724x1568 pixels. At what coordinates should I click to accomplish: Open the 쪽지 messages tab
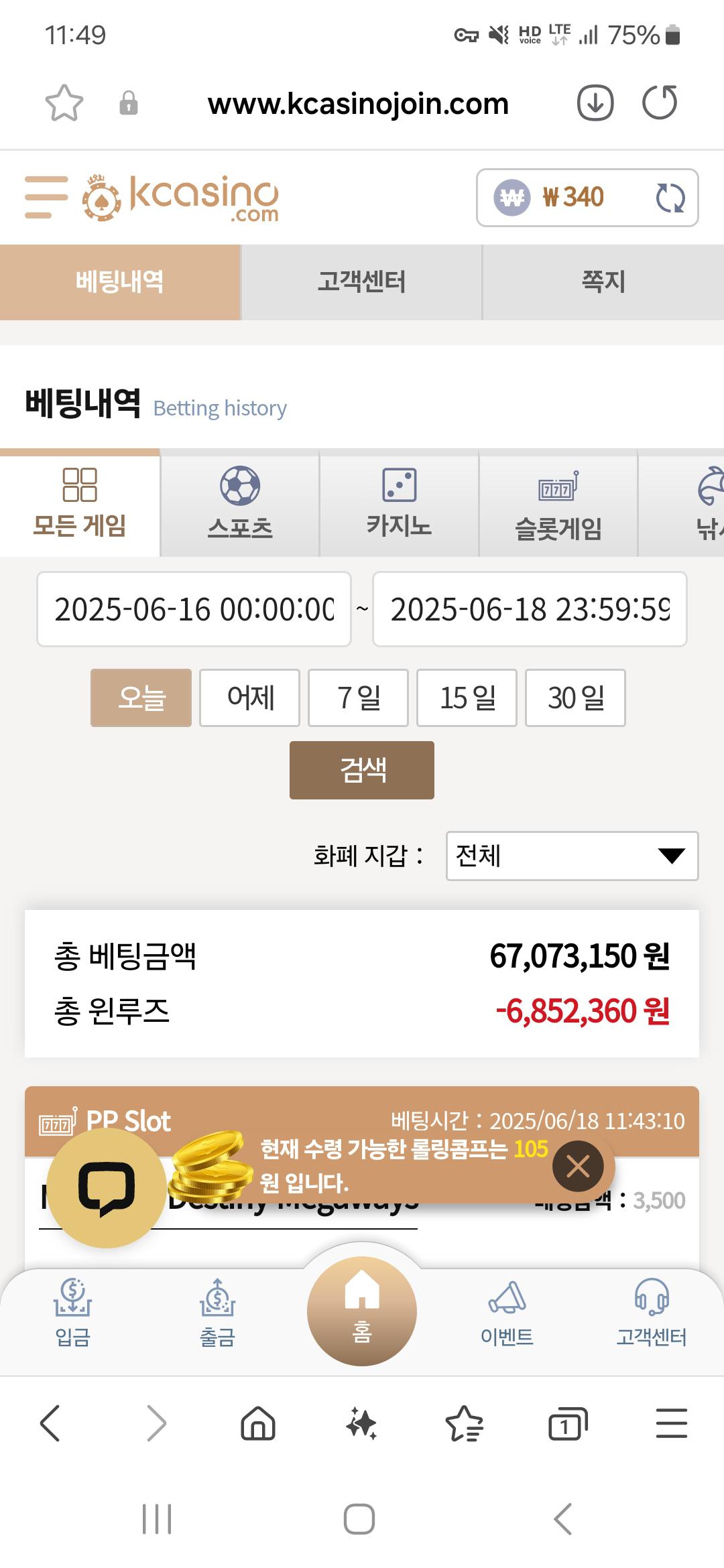603,281
